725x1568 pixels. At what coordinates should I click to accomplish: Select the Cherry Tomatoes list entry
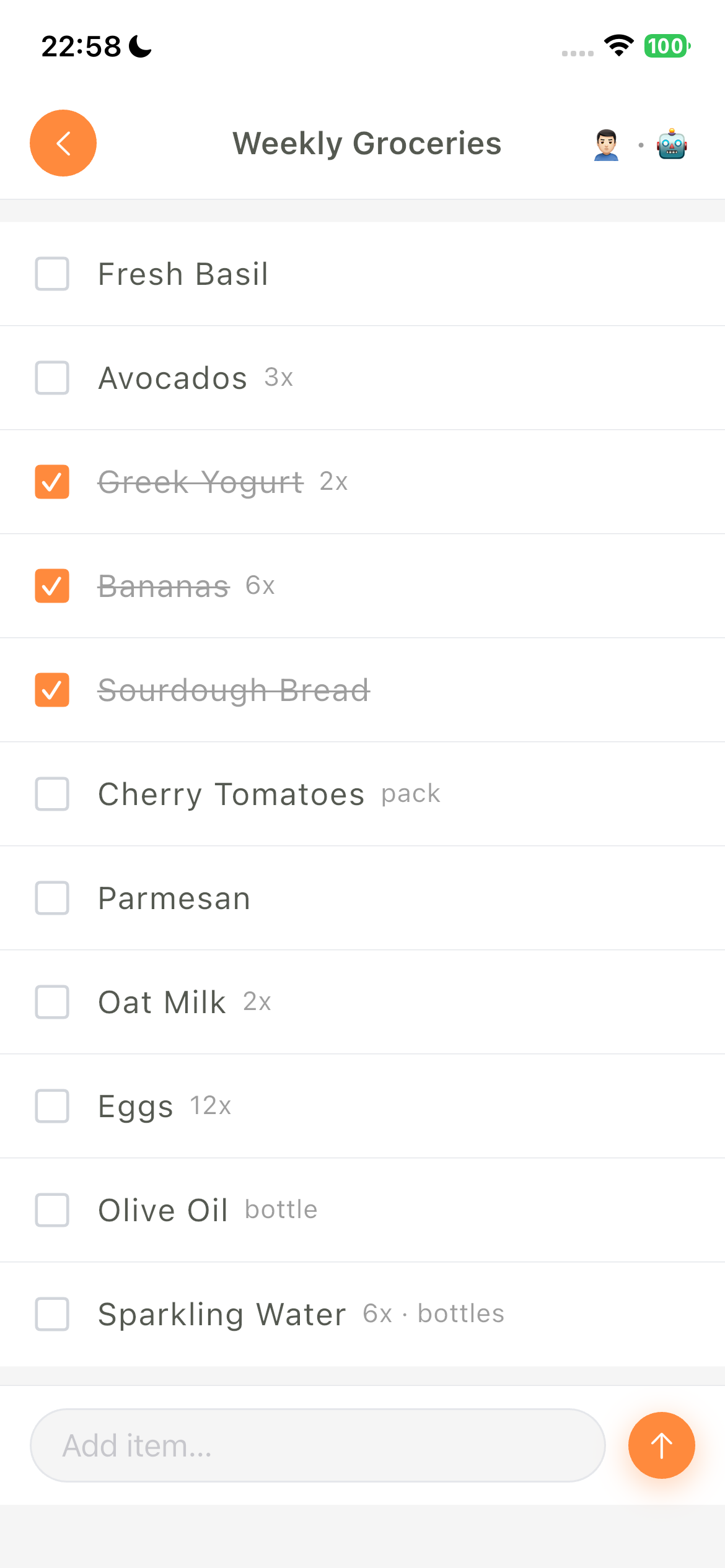point(231,794)
